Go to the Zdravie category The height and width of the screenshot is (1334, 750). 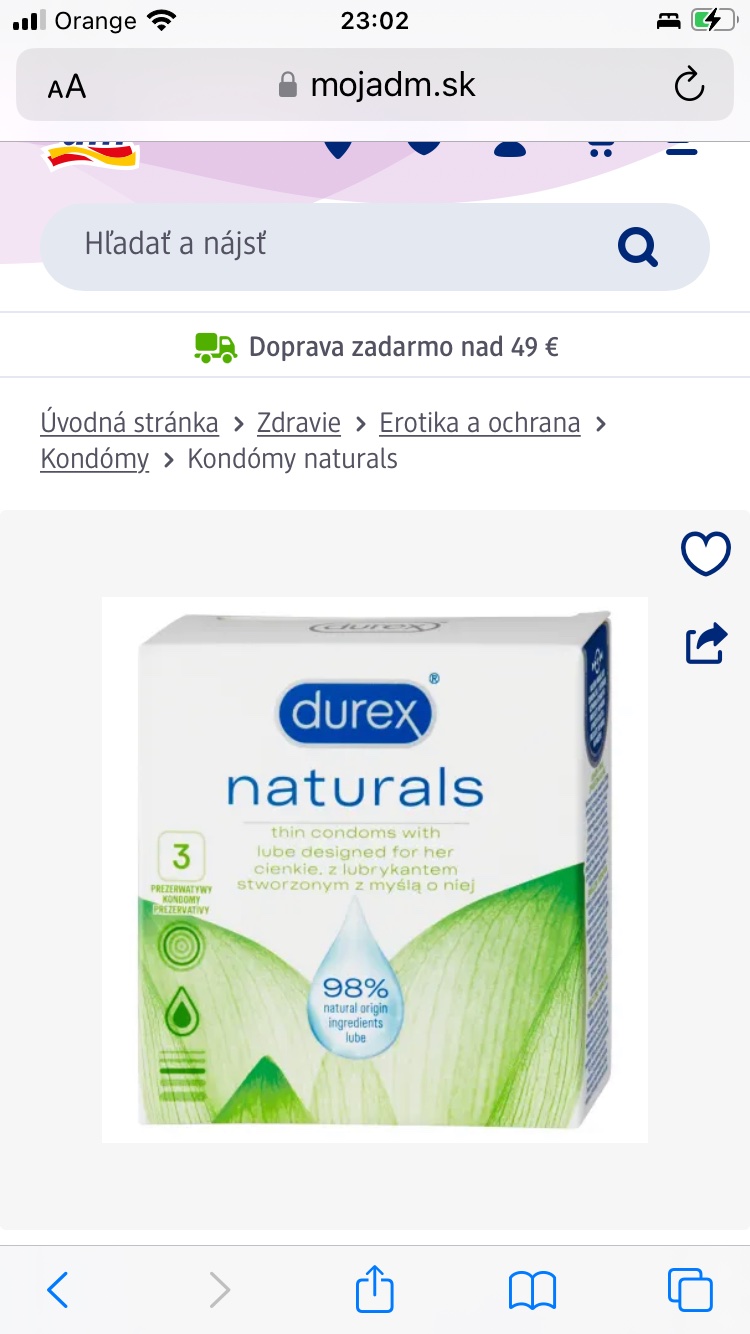pos(298,423)
